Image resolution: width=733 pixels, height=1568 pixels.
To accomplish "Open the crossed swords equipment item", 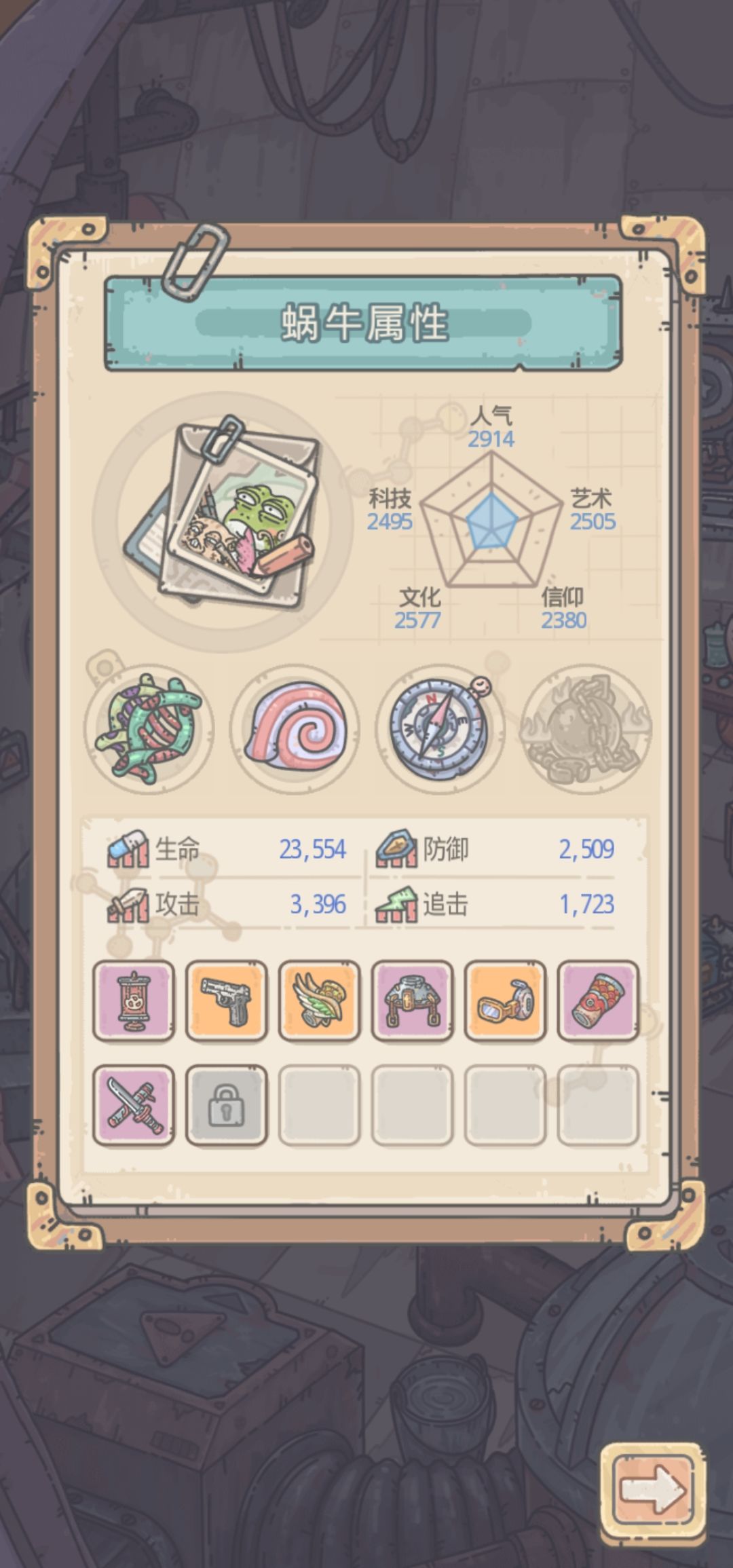I will click(134, 1103).
